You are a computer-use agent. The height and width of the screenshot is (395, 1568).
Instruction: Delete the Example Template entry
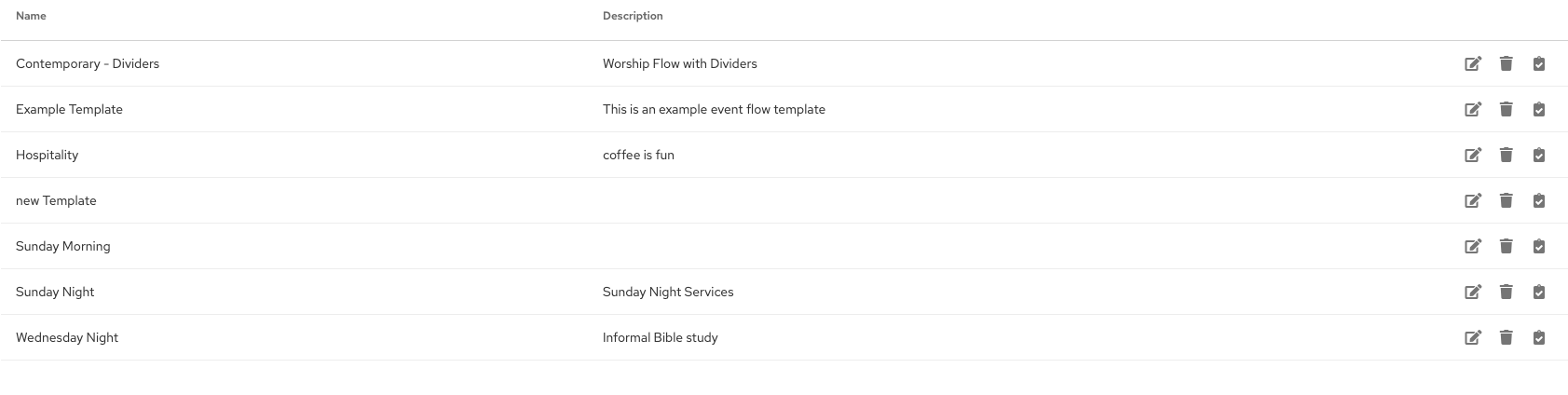[x=1506, y=109]
